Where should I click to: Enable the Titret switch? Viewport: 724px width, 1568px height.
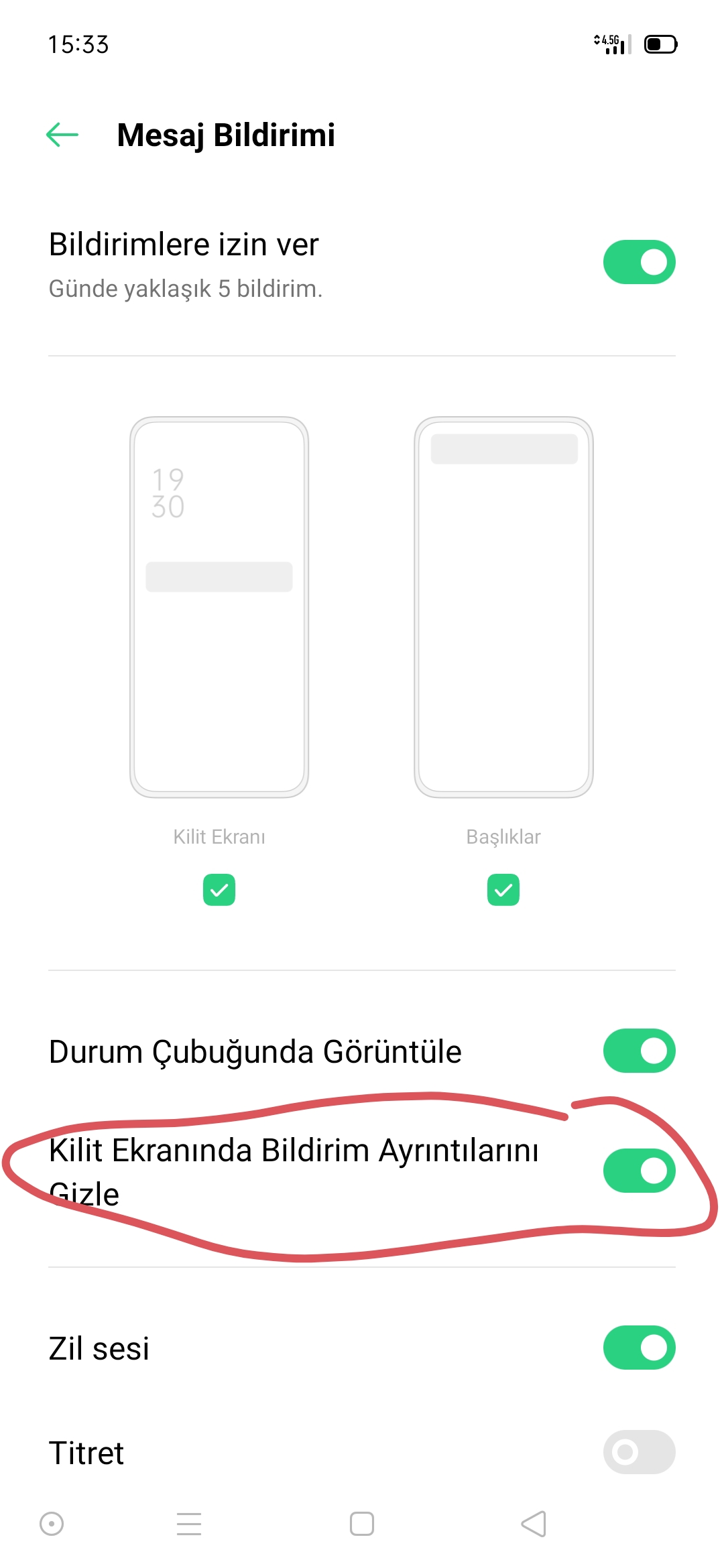point(639,1452)
